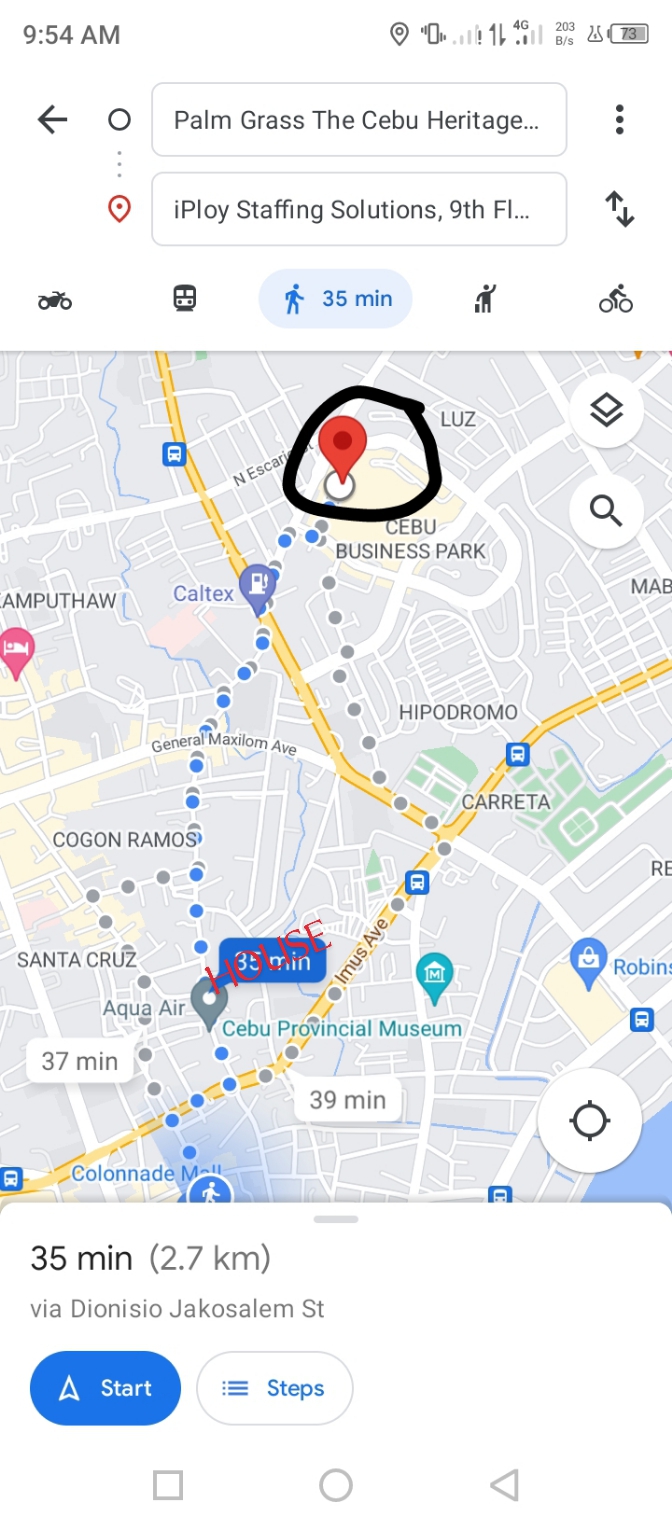The height and width of the screenshot is (1530, 672).
Task: Go back from directions
Action: pyautogui.click(x=52, y=121)
